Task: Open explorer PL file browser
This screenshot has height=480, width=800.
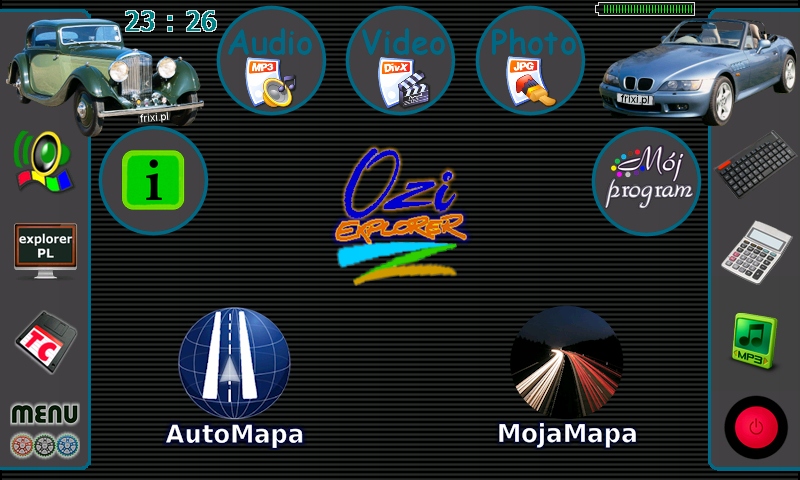Action: [45, 248]
